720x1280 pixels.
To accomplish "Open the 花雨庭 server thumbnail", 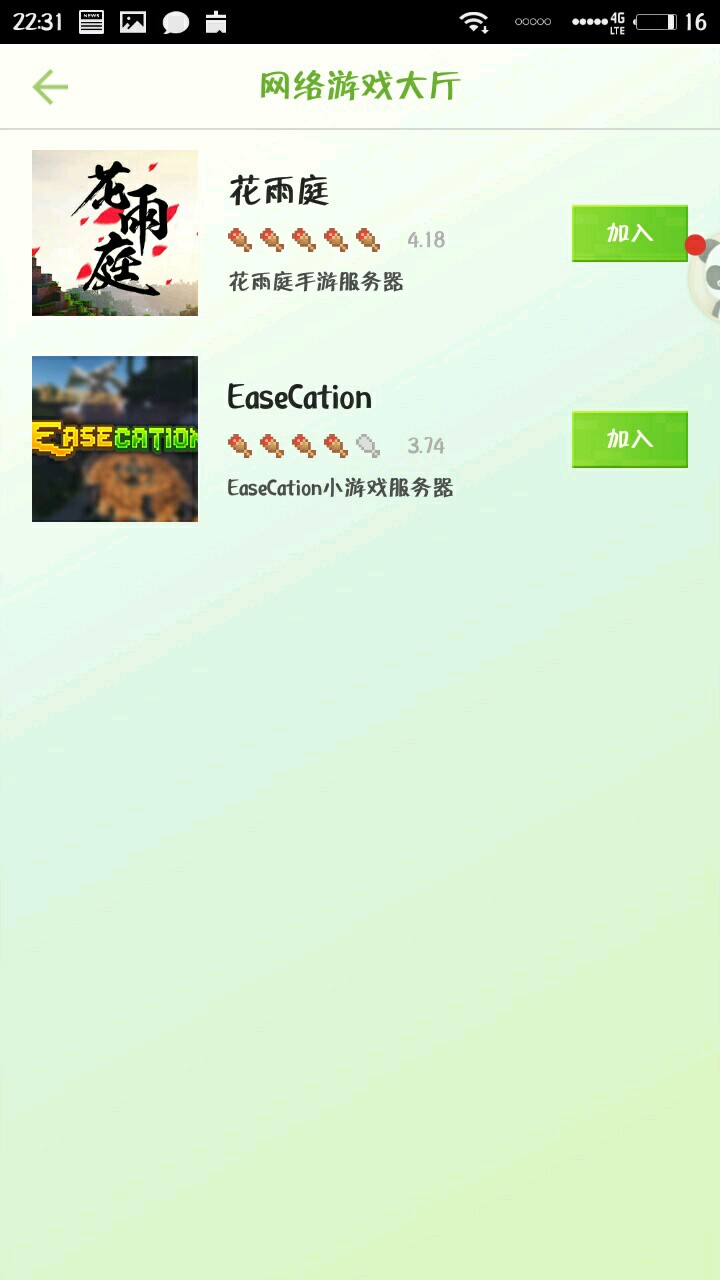I will (115, 233).
